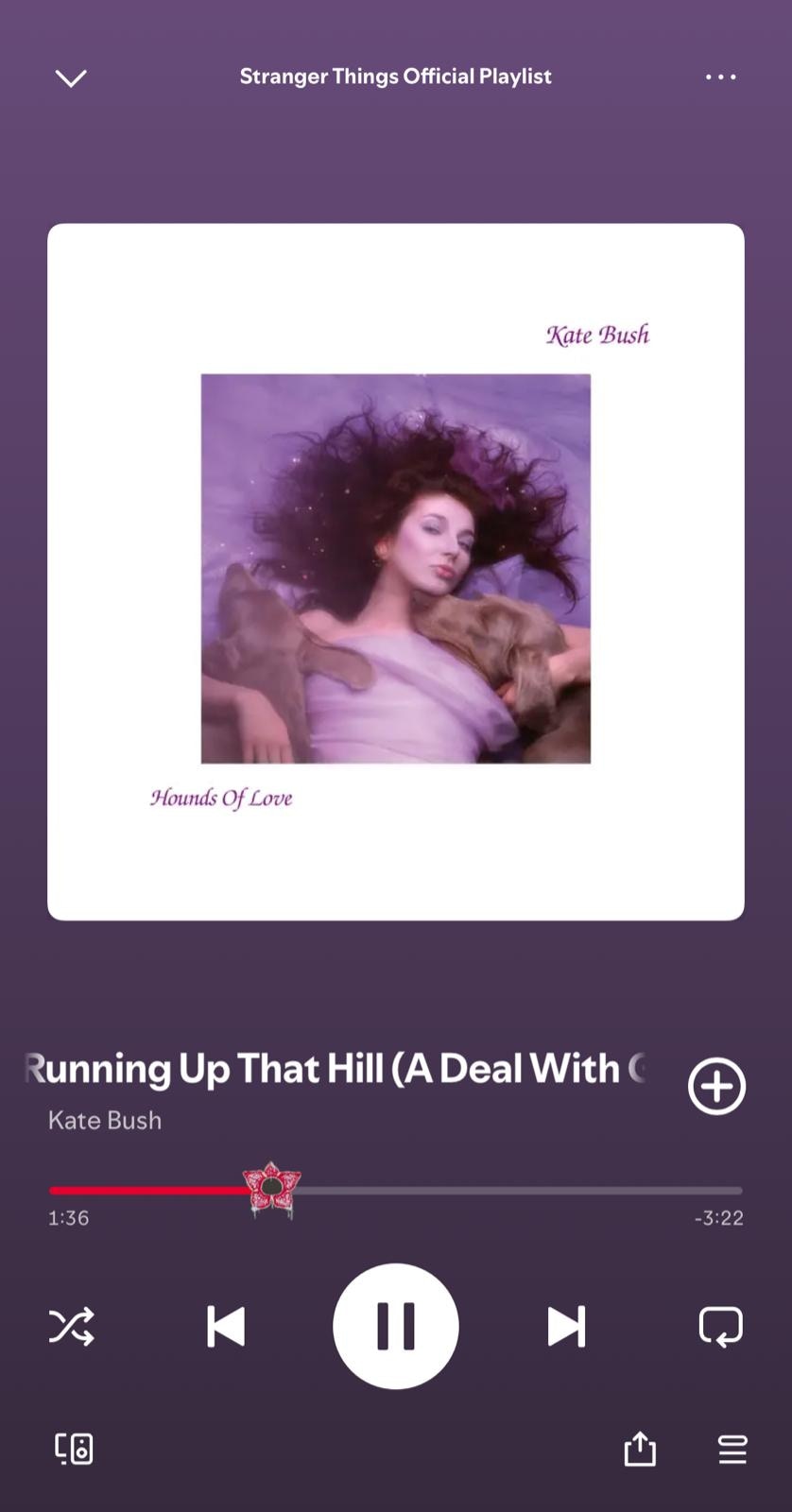Screen dimensions: 792x1512
Task: Skip back to previous track
Action: pos(226,1326)
